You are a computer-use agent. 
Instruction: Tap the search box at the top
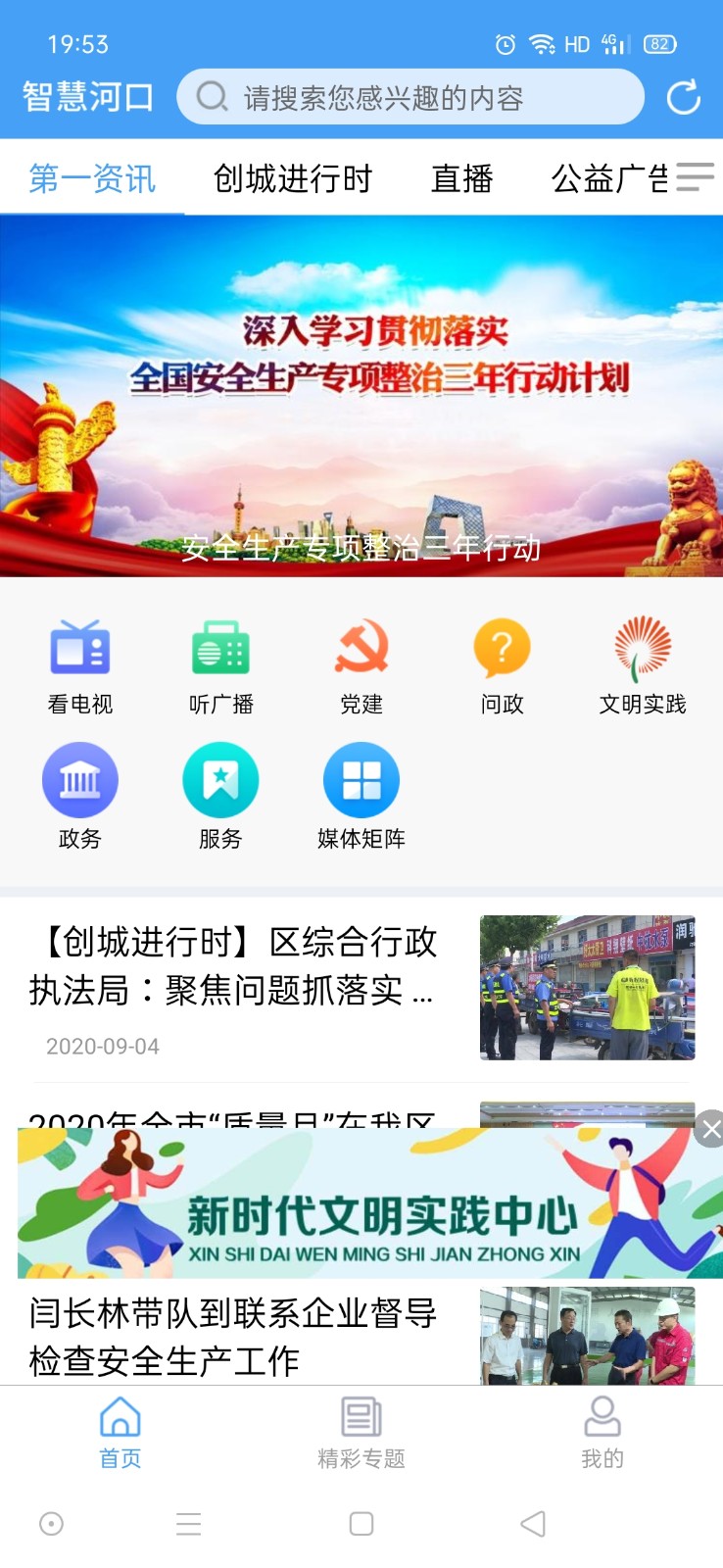pyautogui.click(x=410, y=97)
